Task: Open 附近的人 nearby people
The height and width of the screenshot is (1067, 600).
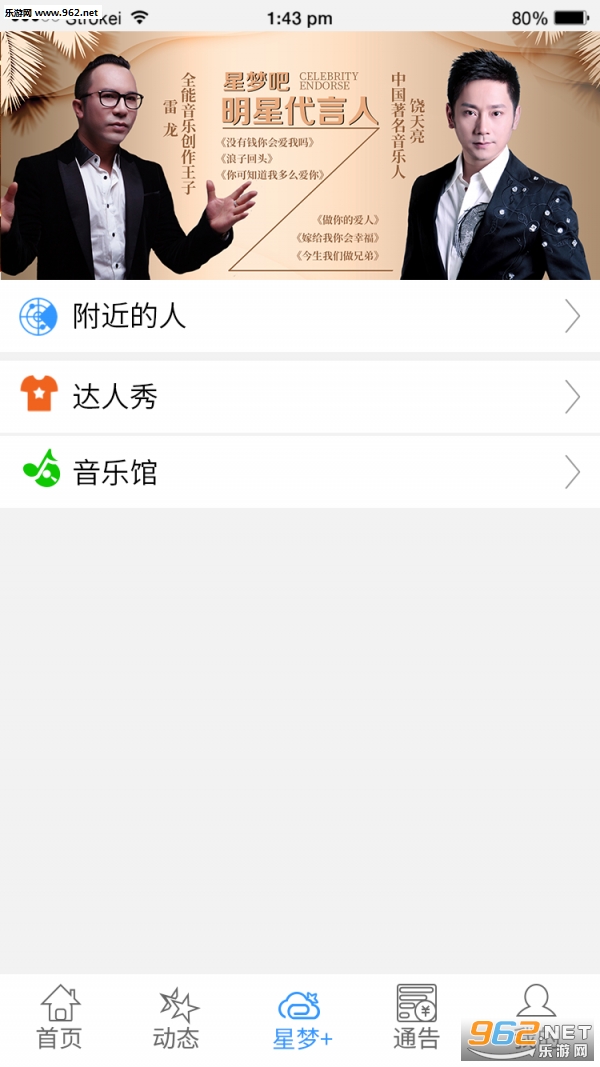Action: pyautogui.click(x=300, y=317)
